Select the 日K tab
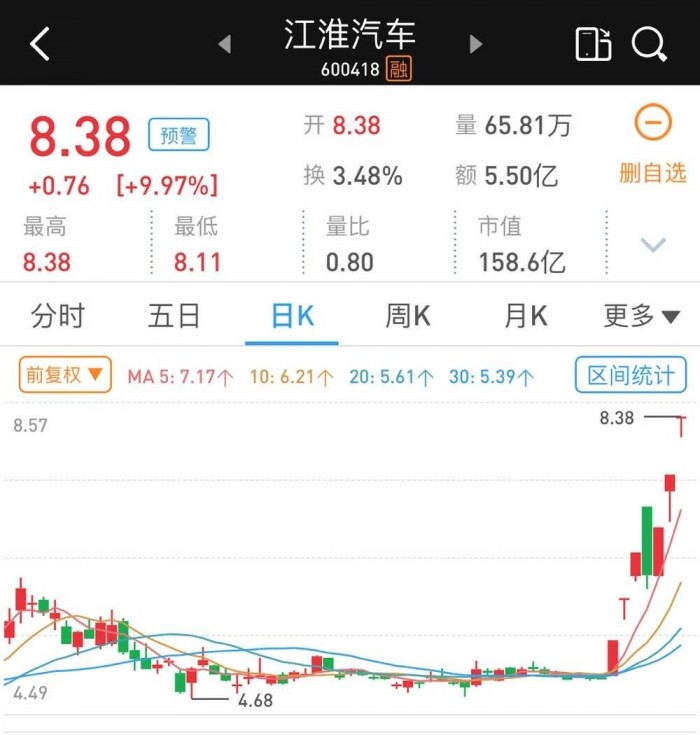The height and width of the screenshot is (735, 700). [292, 317]
